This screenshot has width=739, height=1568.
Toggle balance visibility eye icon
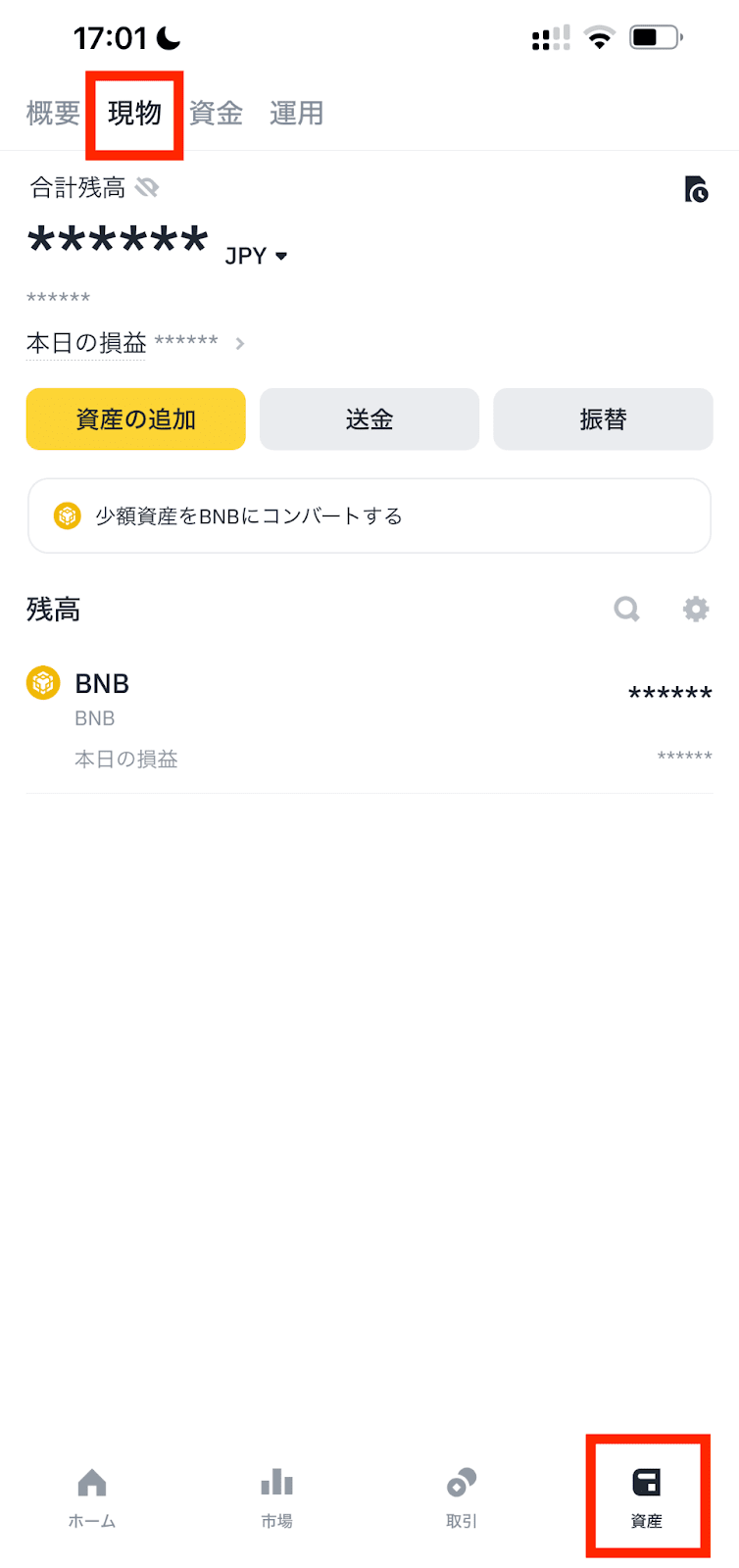147,187
